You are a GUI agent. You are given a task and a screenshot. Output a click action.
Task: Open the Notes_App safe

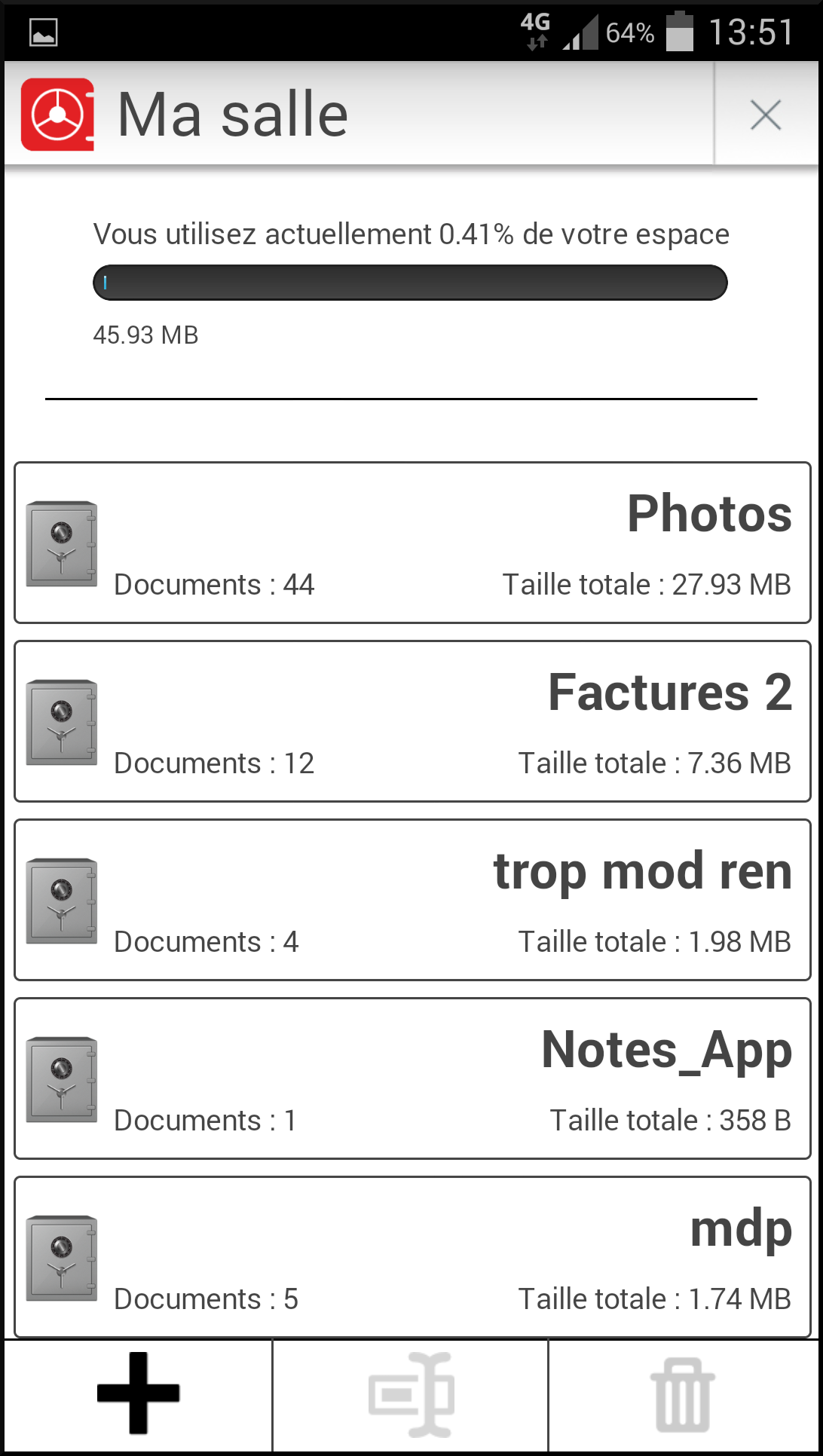[x=412, y=1078]
